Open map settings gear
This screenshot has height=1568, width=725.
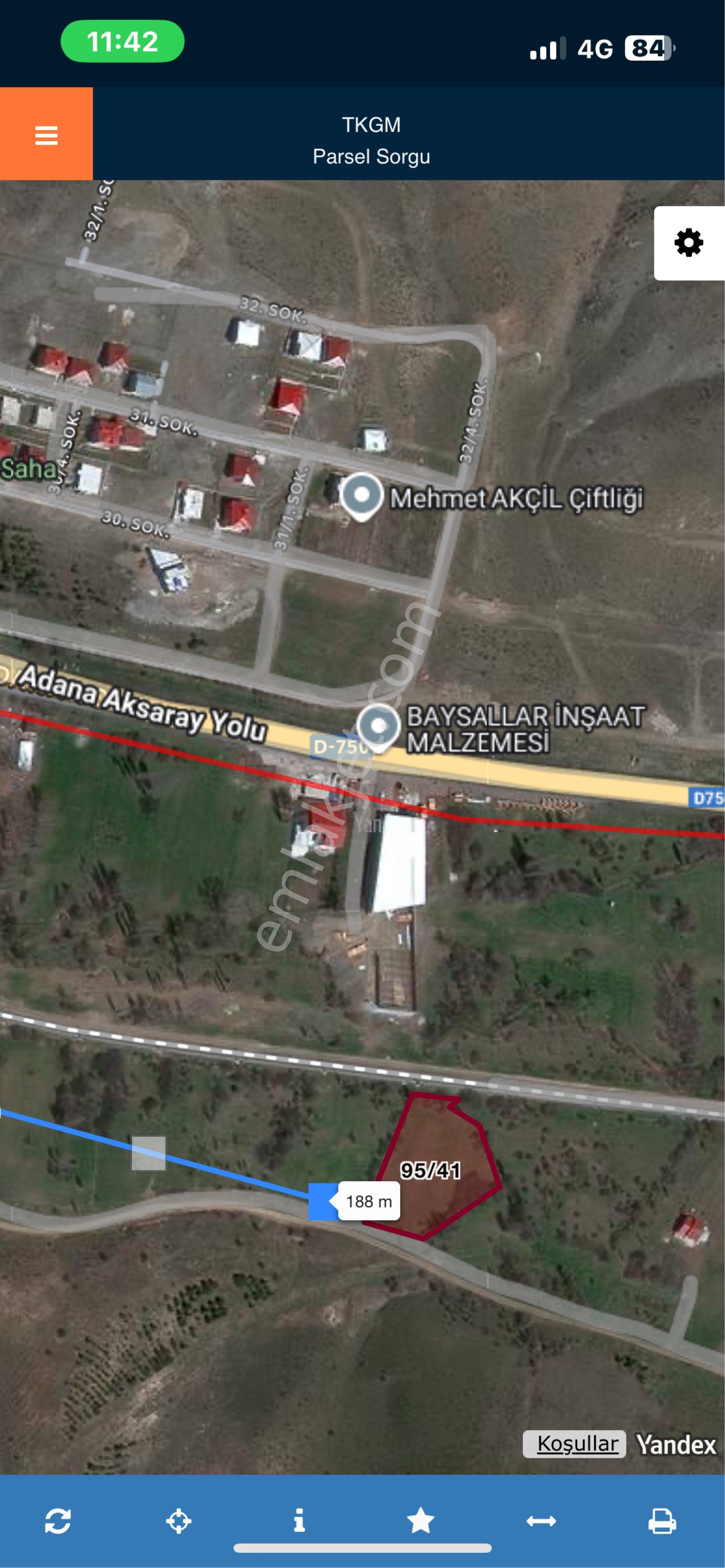click(x=689, y=243)
